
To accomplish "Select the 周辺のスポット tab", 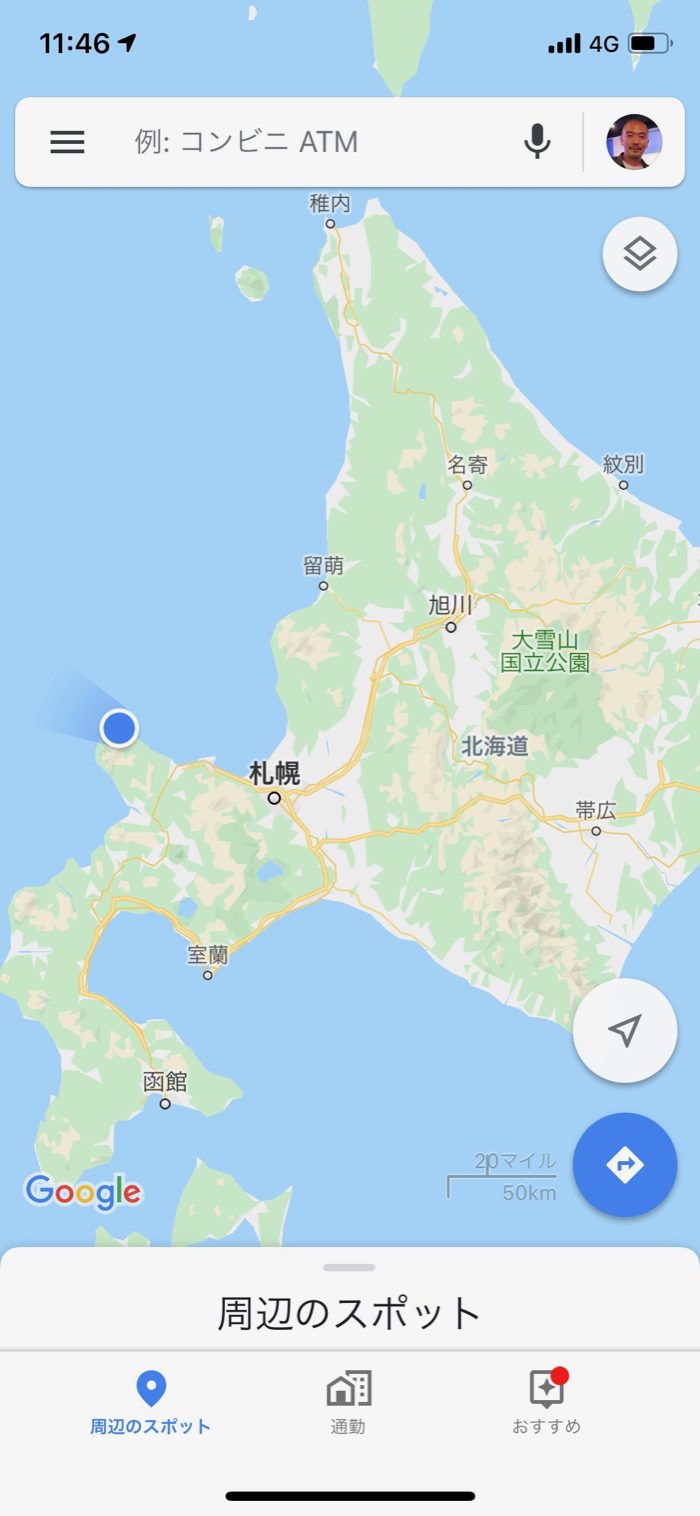I will pyautogui.click(x=151, y=1402).
